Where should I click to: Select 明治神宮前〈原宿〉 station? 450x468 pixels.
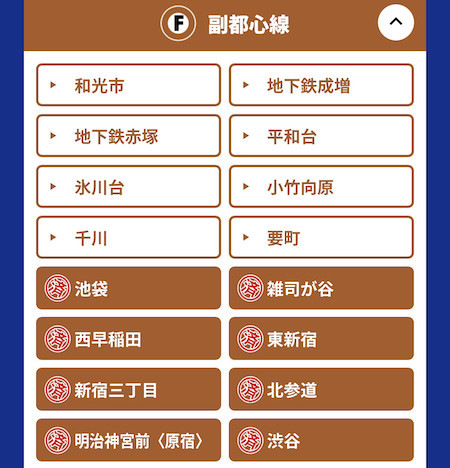129,440
